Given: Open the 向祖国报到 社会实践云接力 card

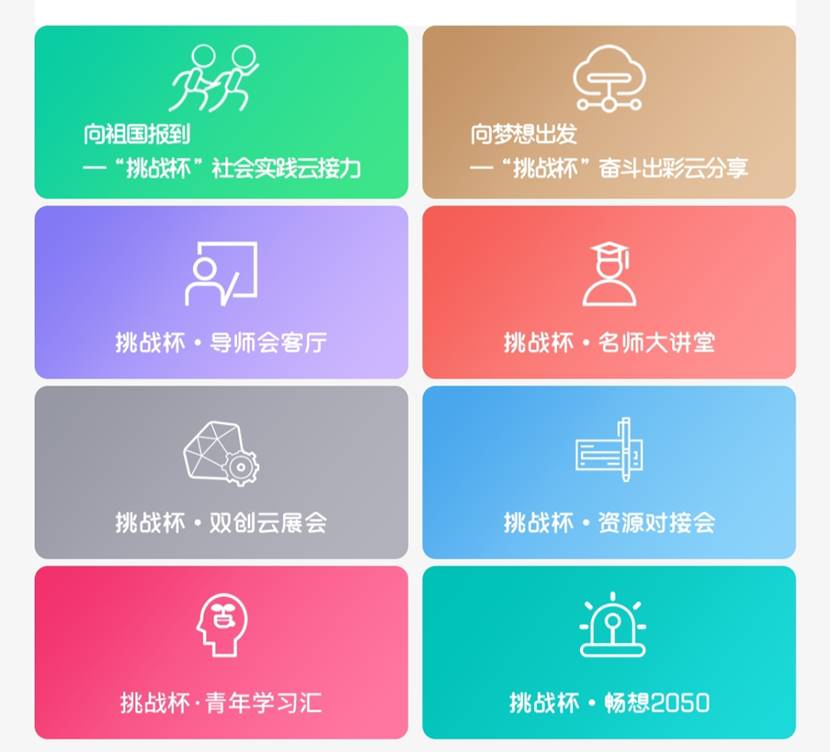Looking at the screenshot, I should [x=221, y=112].
